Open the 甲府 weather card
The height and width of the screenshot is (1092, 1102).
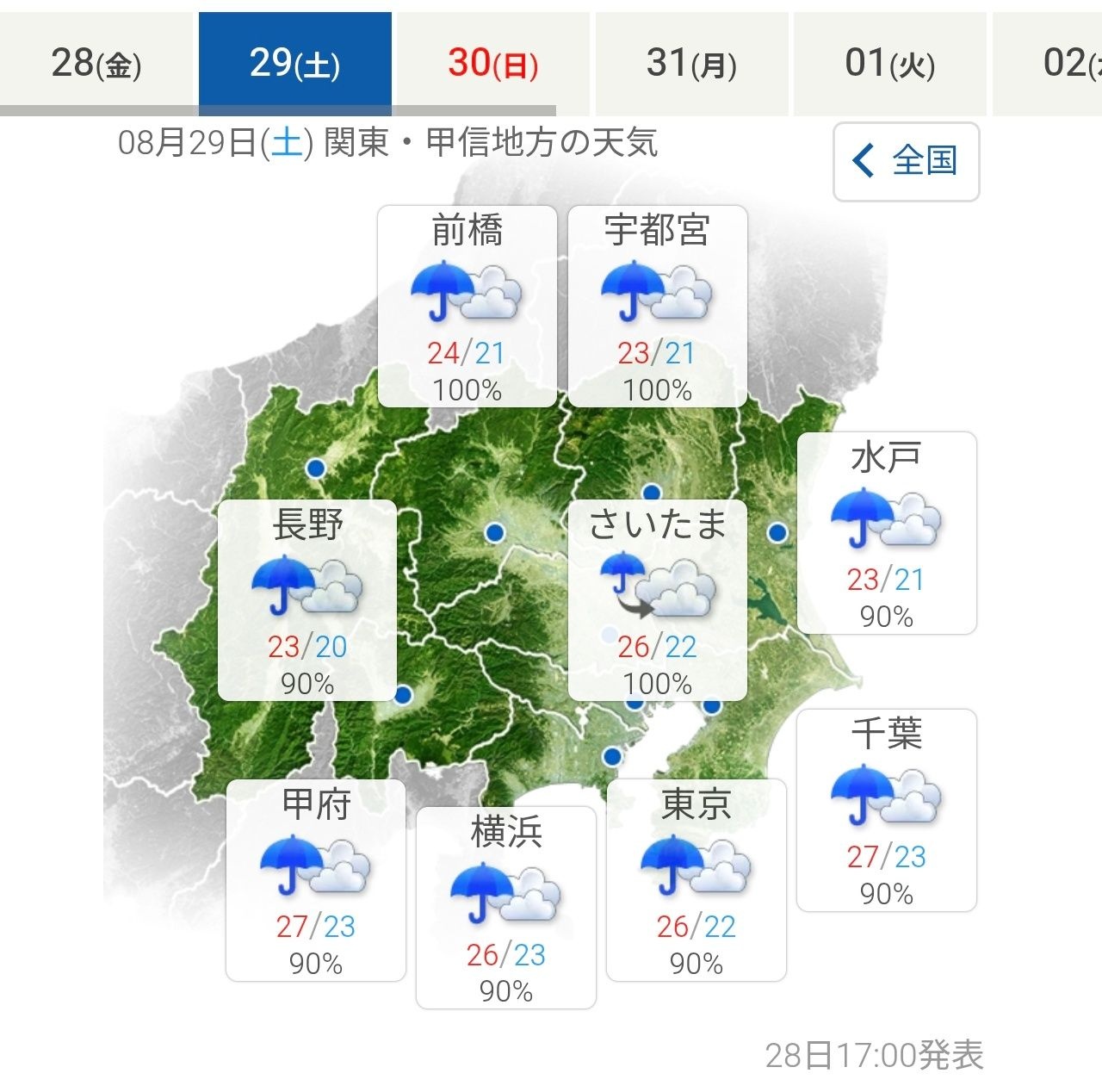click(x=316, y=880)
